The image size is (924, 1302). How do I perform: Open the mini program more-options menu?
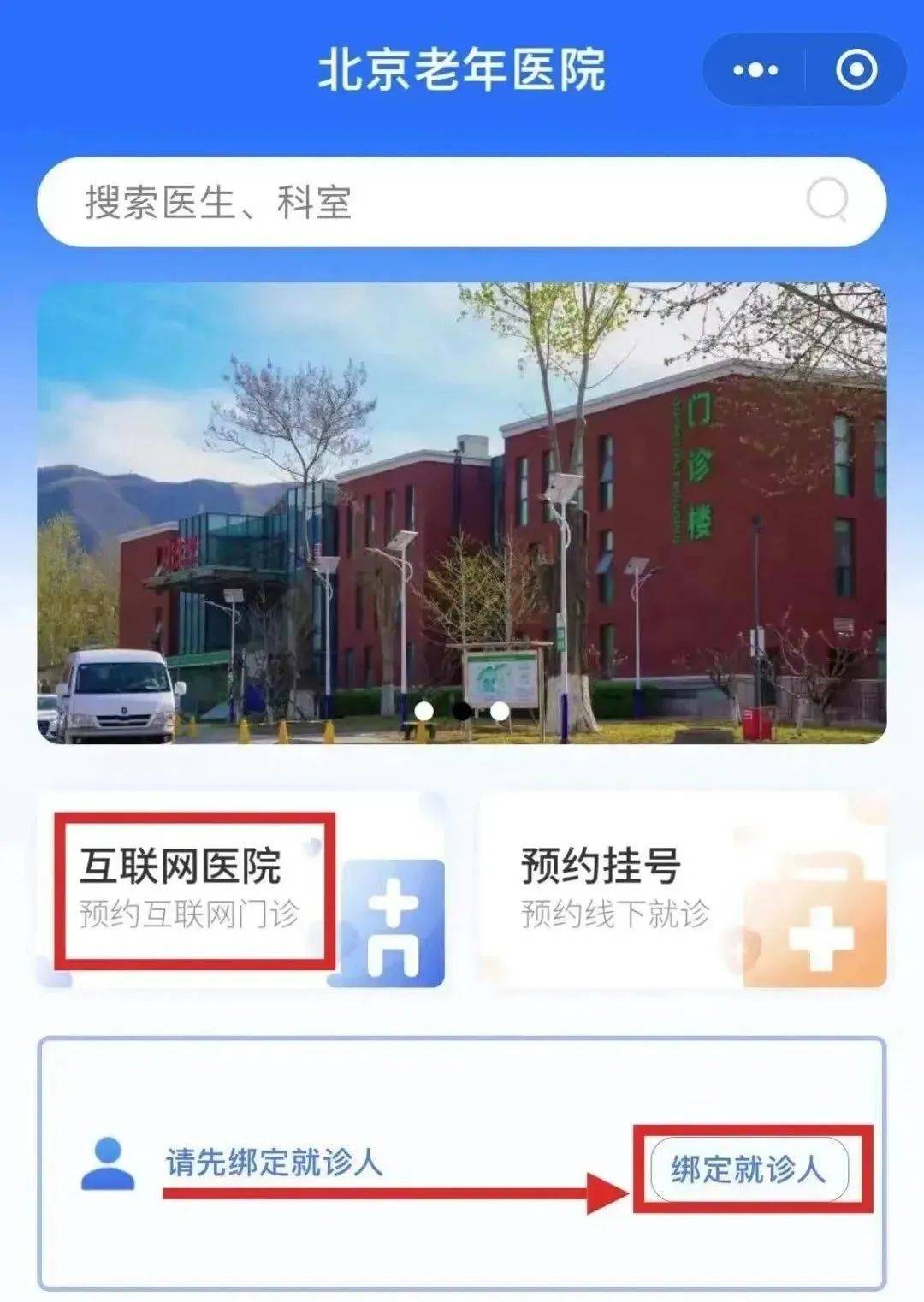point(755,70)
